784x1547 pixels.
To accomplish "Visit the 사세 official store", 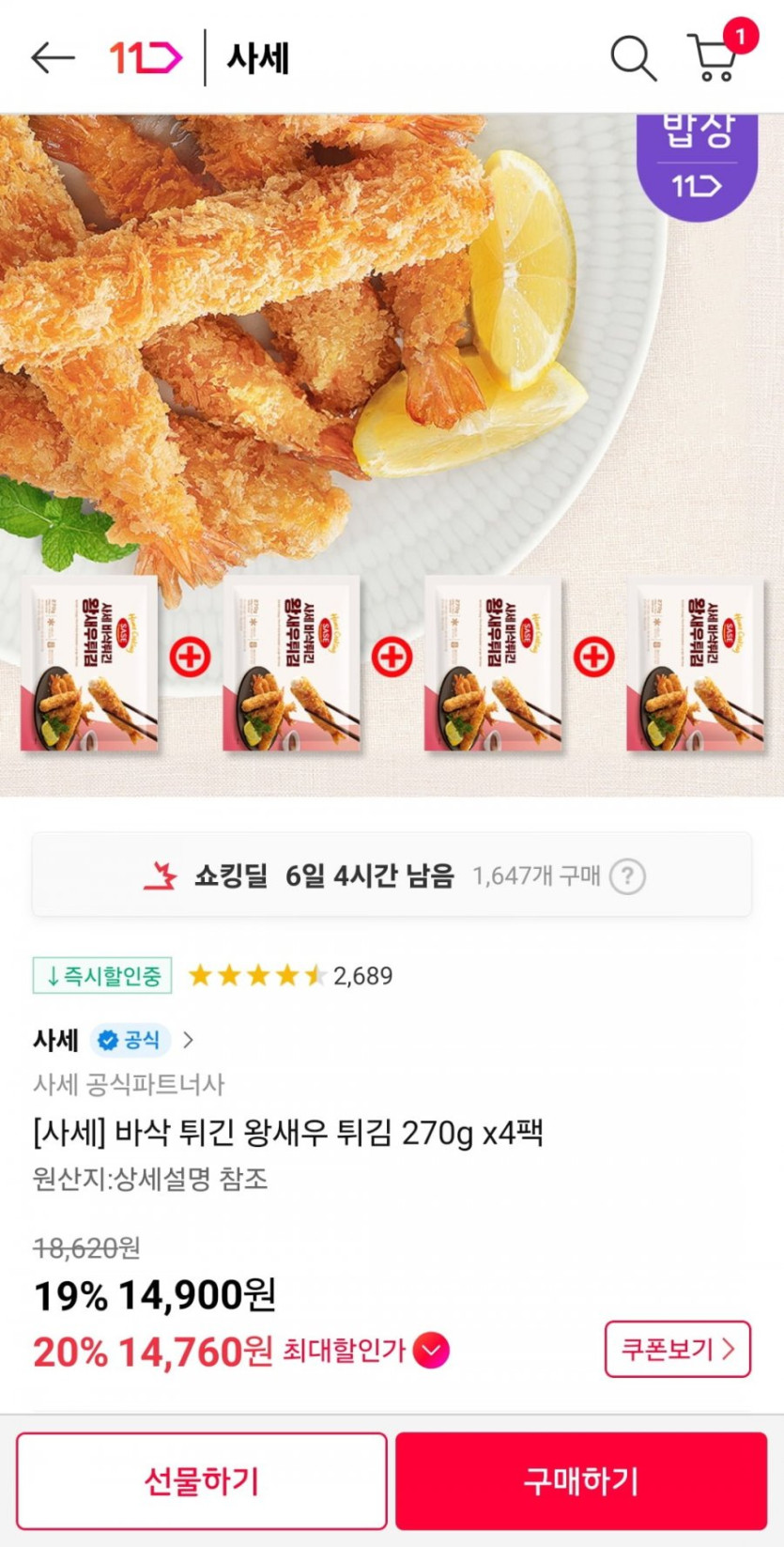I will 115,1040.
